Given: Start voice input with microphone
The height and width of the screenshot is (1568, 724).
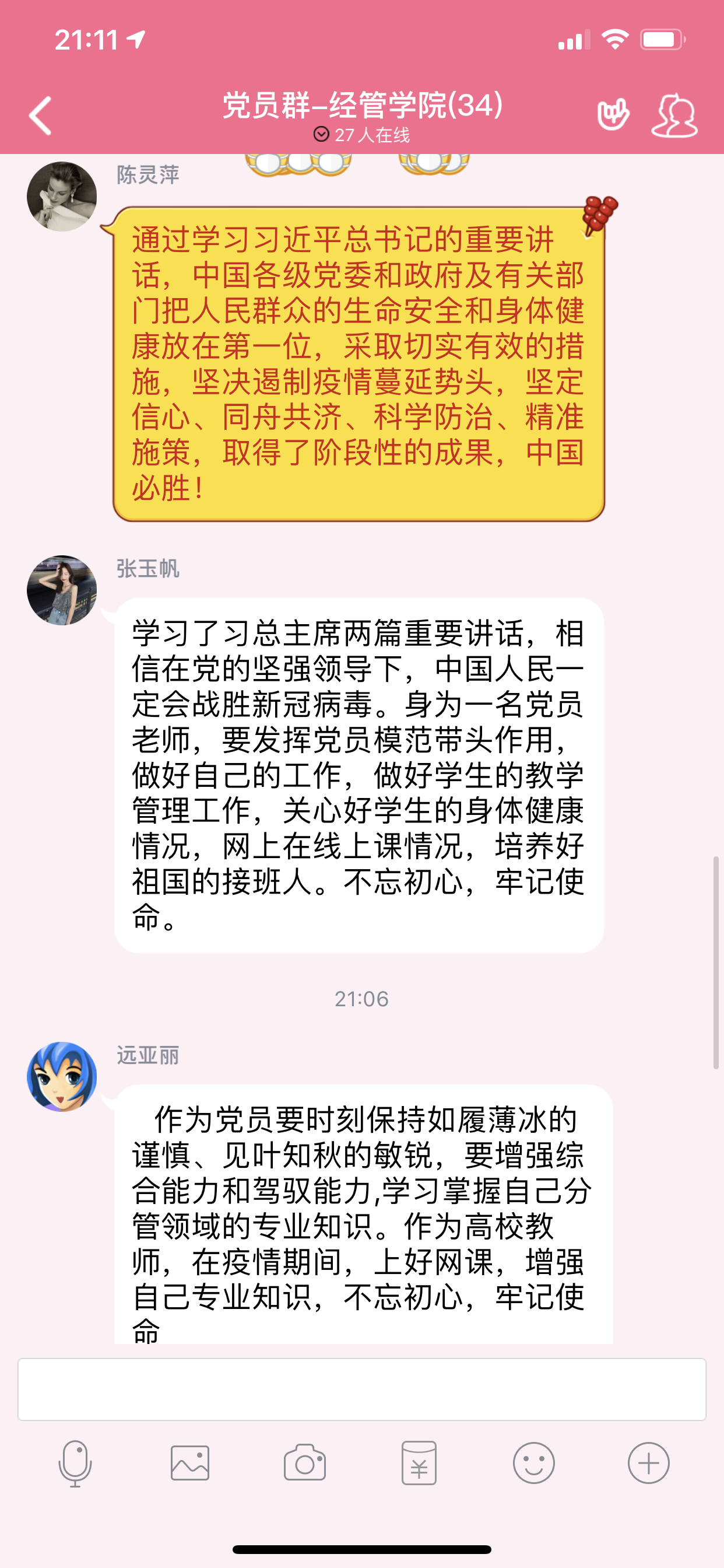Looking at the screenshot, I should (x=75, y=1464).
